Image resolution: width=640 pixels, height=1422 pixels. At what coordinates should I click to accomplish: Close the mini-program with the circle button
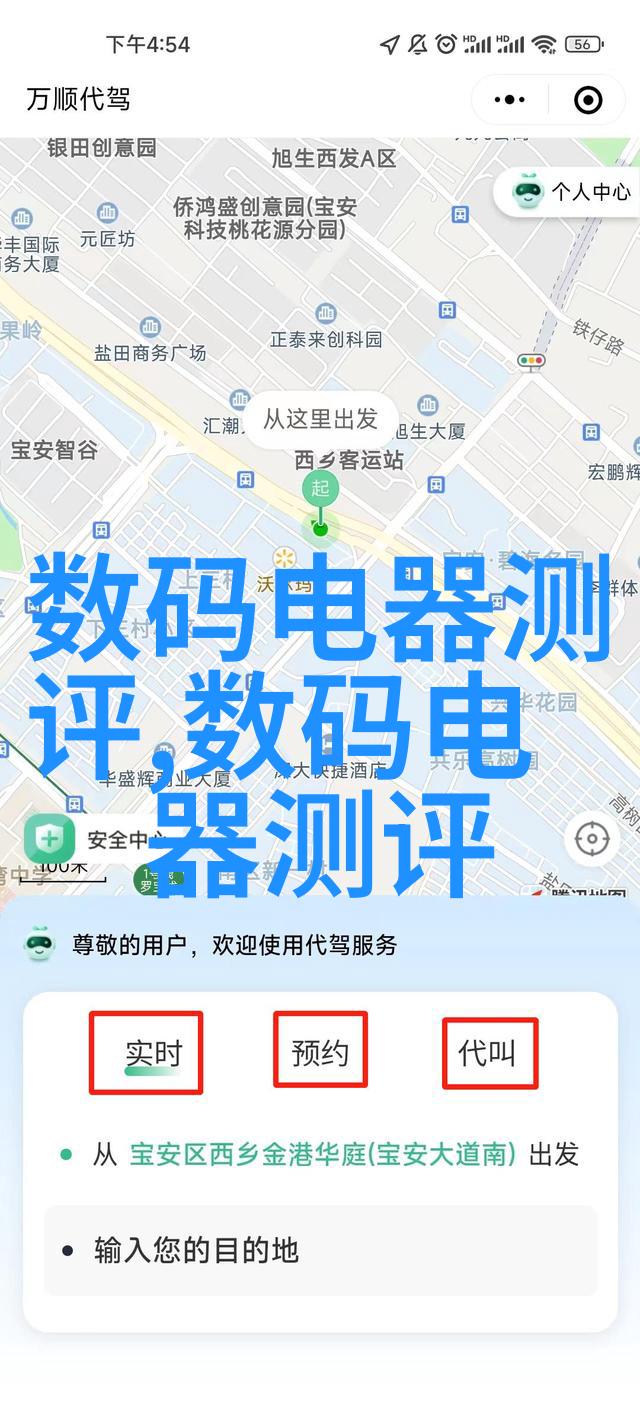tap(588, 99)
